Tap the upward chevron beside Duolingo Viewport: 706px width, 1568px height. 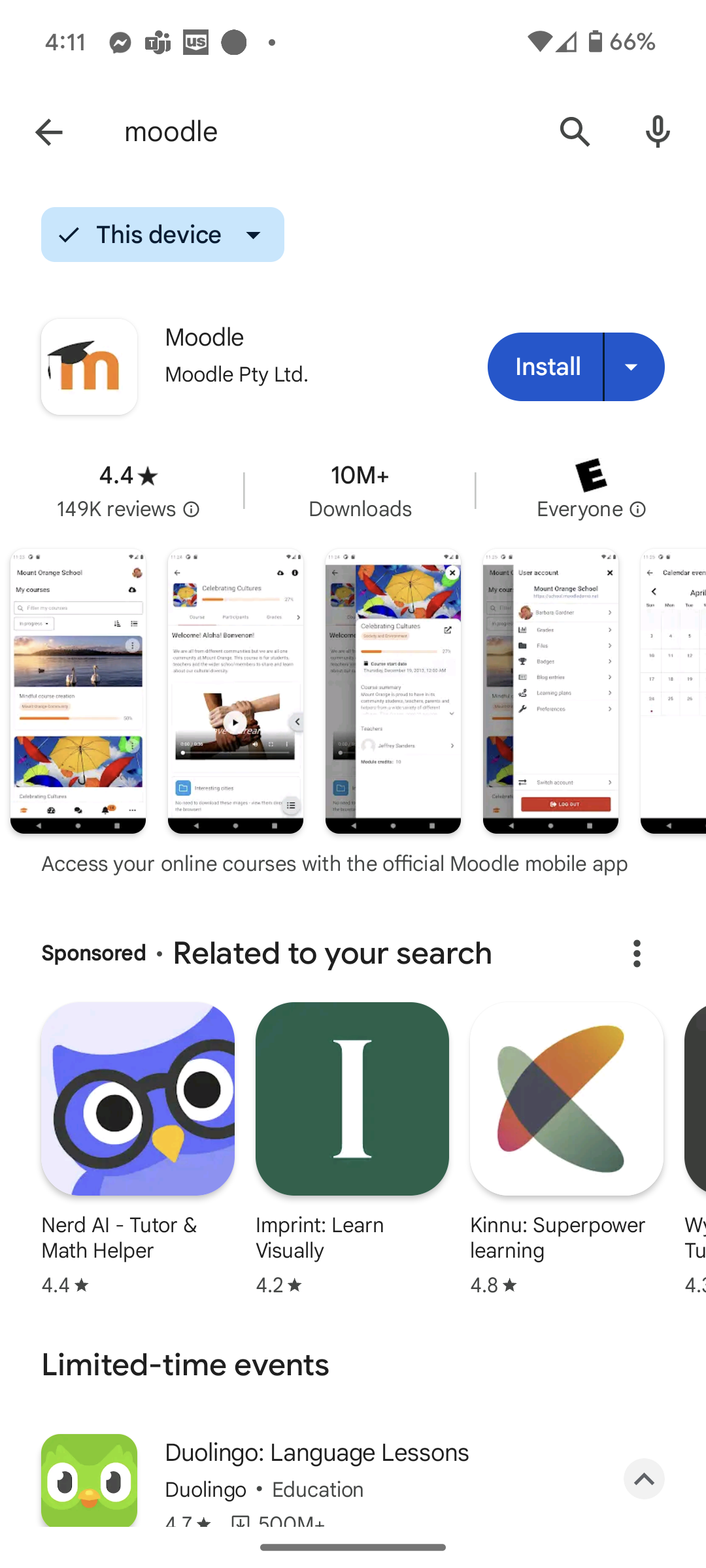(644, 1479)
